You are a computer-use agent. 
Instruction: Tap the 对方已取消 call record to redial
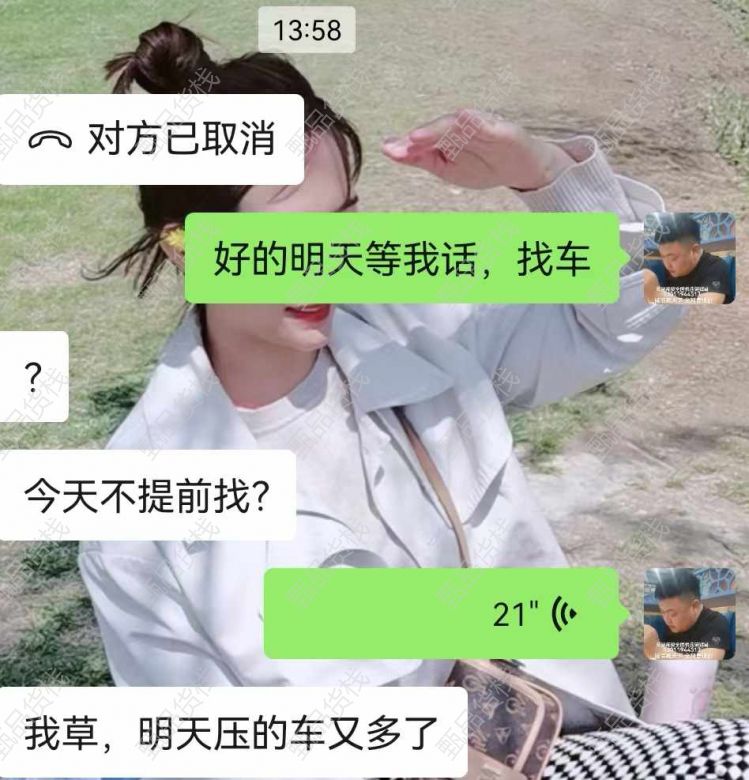click(152, 140)
